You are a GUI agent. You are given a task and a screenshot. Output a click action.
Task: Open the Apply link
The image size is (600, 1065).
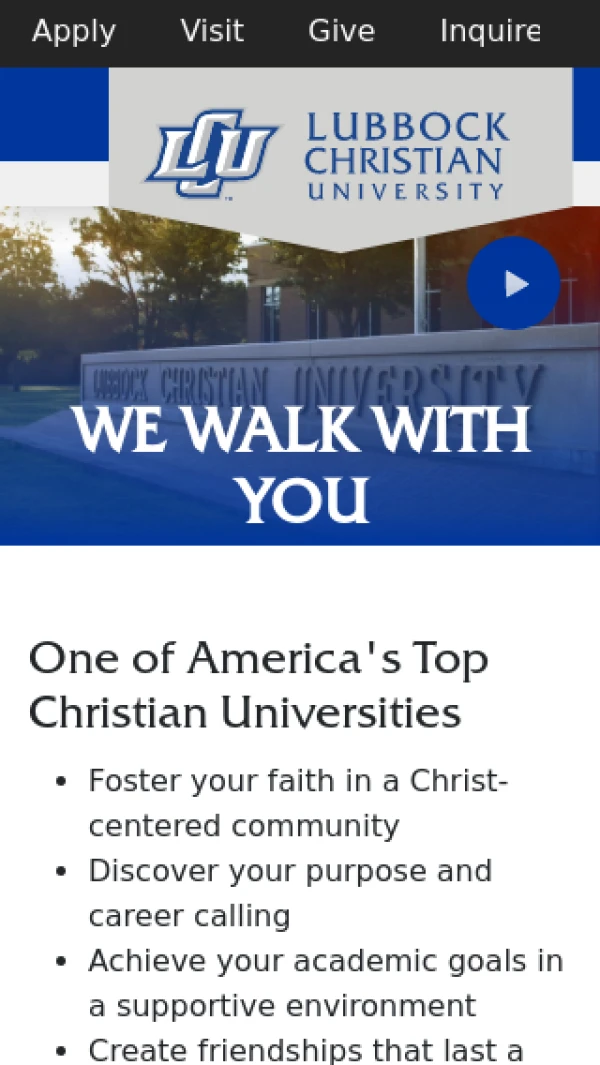[x=73, y=32]
